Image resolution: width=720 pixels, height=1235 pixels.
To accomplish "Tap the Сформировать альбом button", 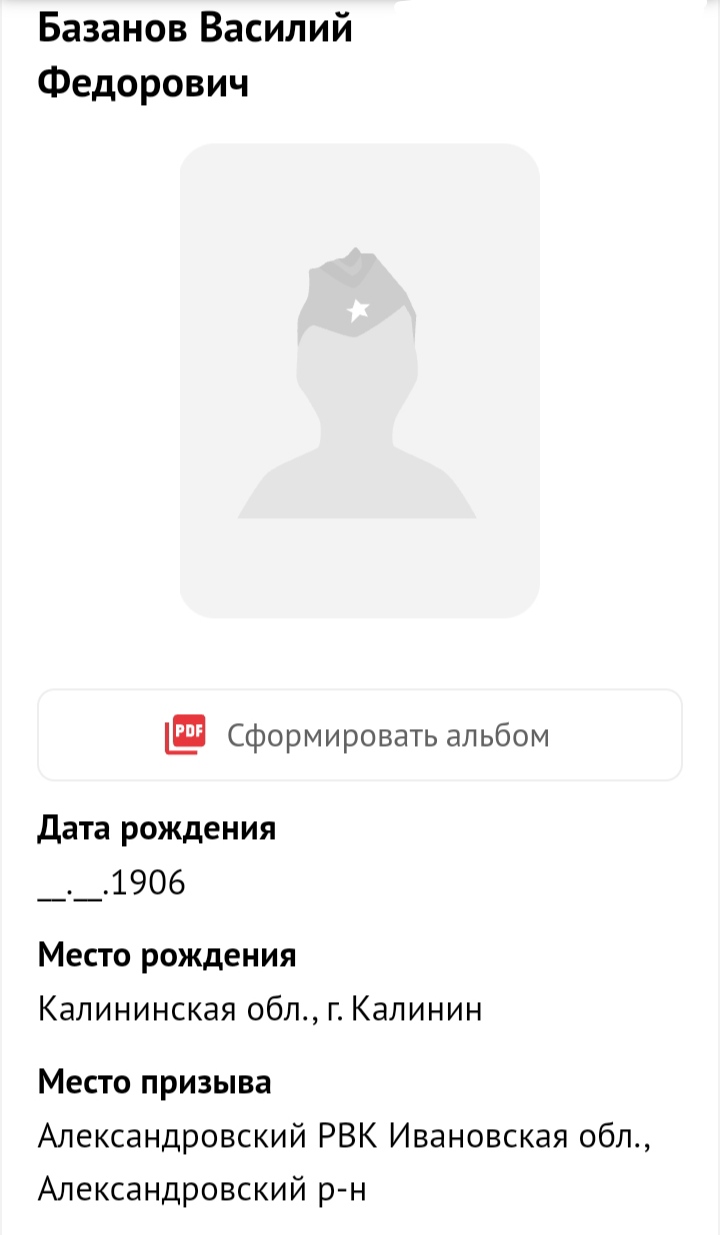I will coord(360,735).
